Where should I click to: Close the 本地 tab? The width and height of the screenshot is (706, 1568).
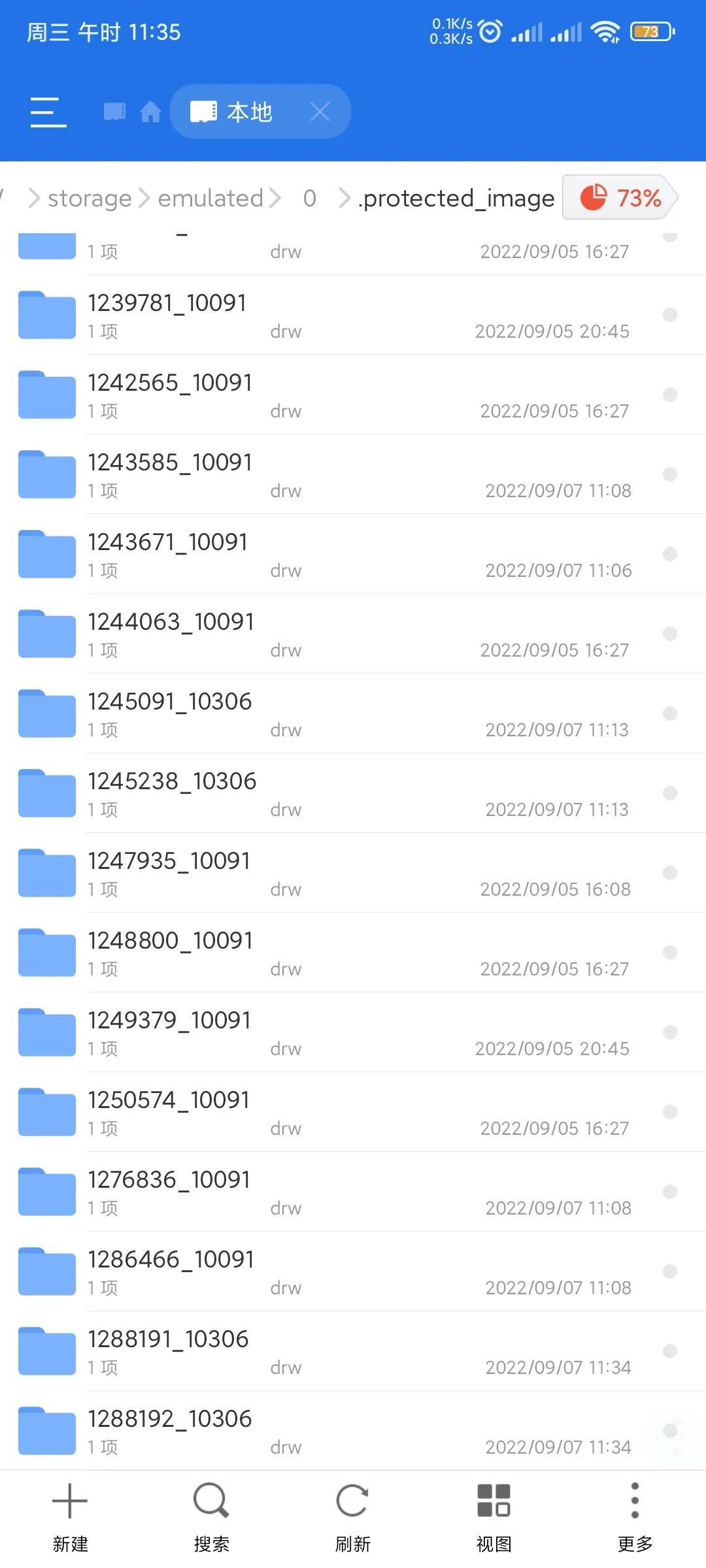(x=320, y=112)
